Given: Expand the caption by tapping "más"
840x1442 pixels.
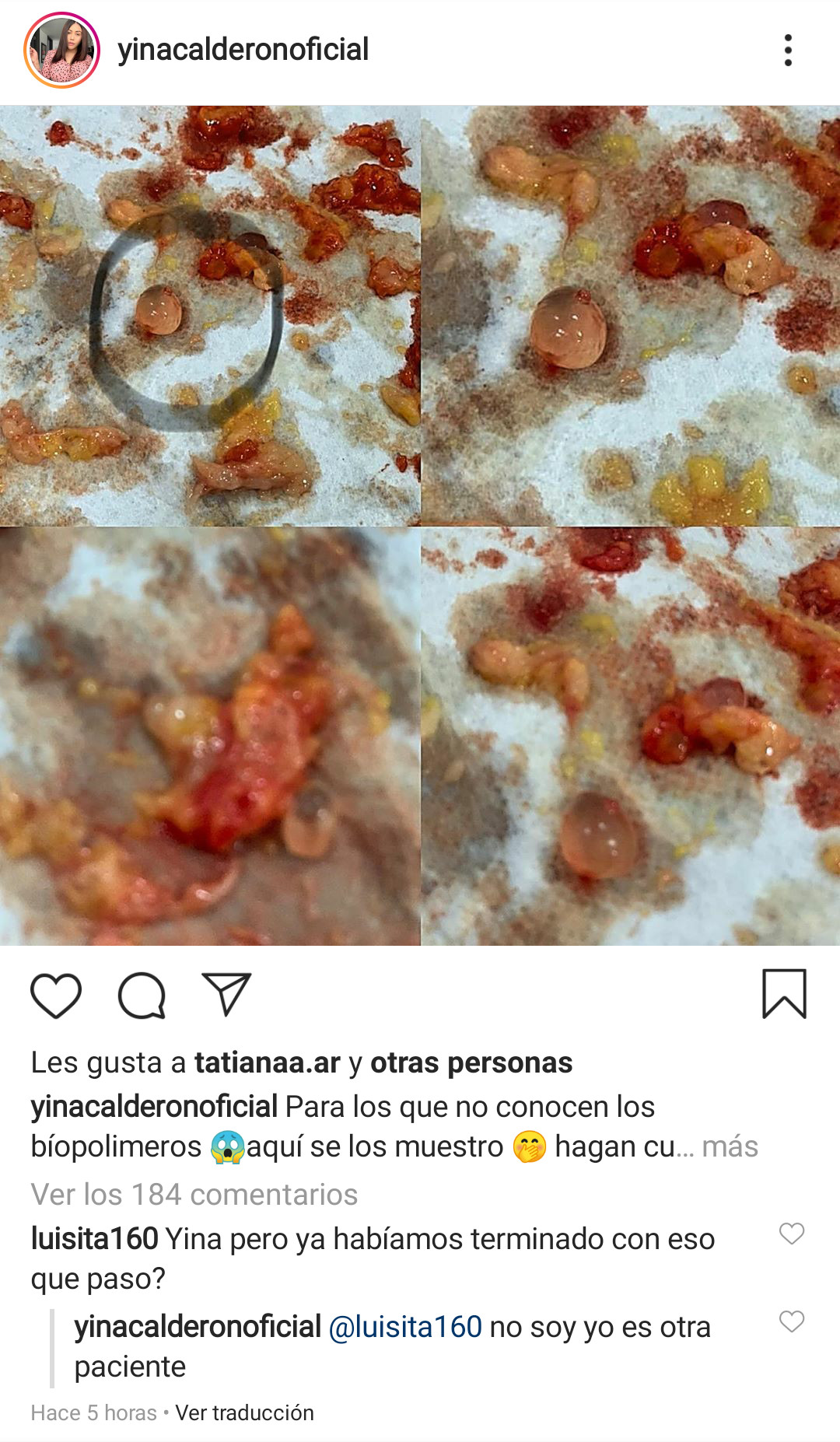Looking at the screenshot, I should (730, 1146).
